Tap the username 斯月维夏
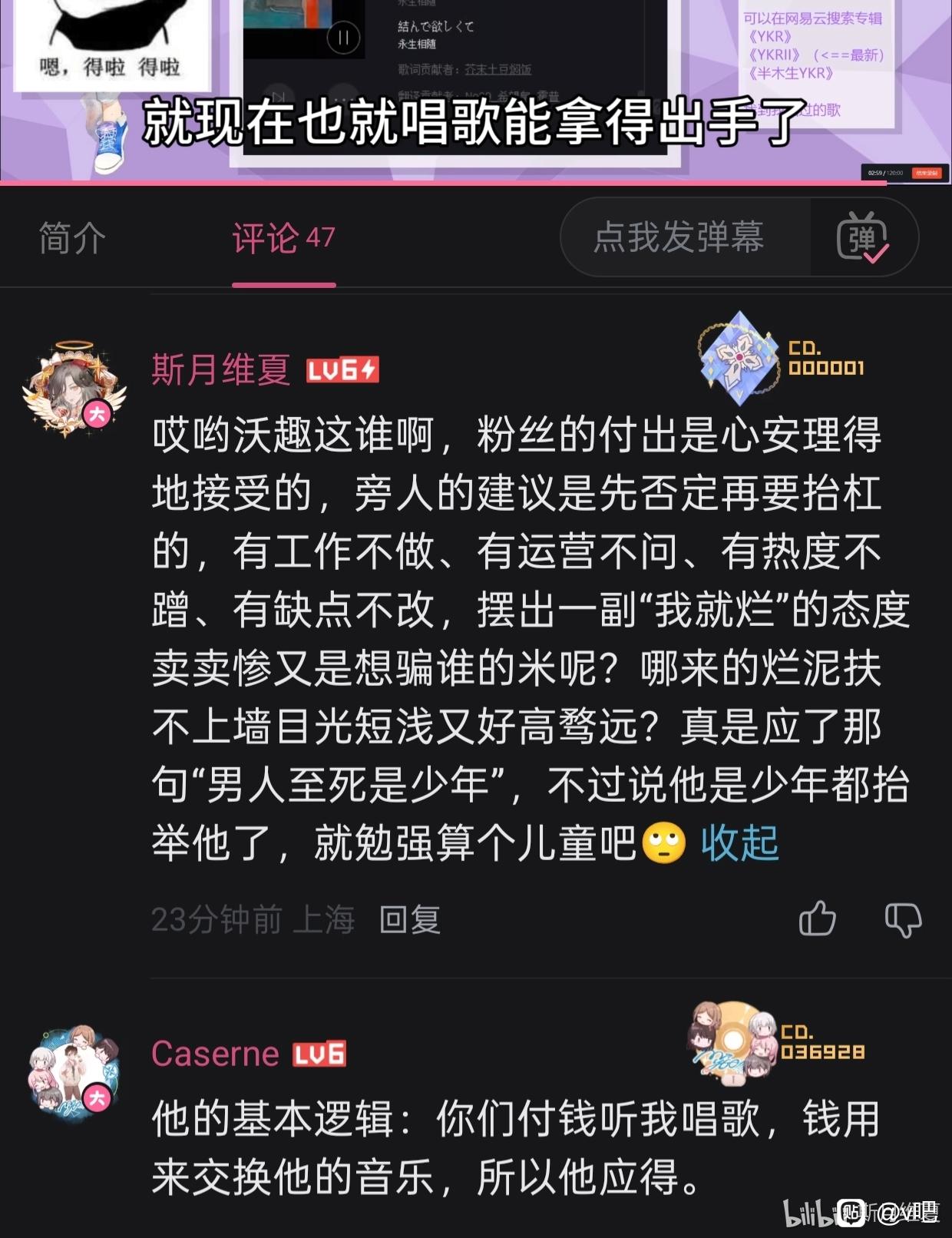Image resolution: width=952 pixels, height=1238 pixels. (x=220, y=369)
